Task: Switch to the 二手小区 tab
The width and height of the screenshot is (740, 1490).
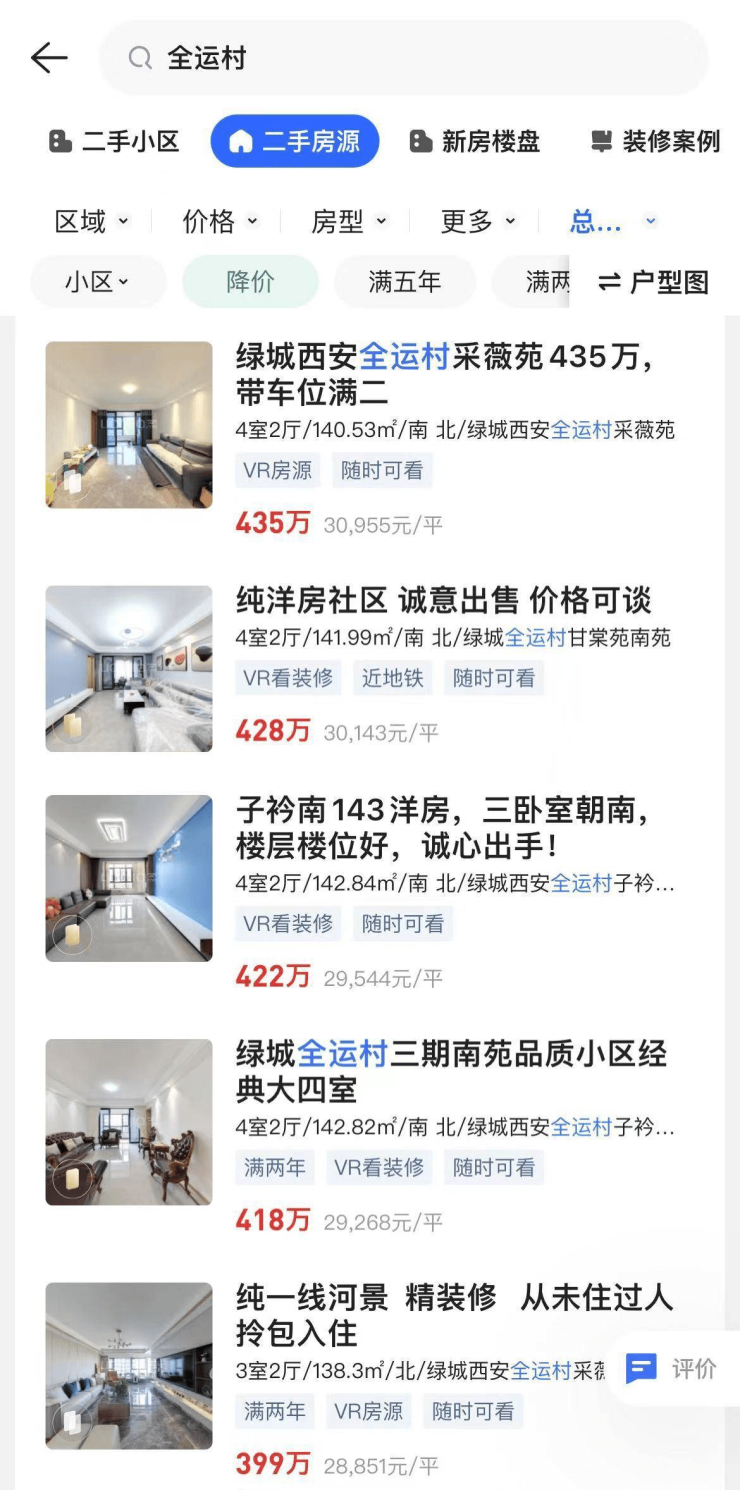Action: click(x=114, y=142)
